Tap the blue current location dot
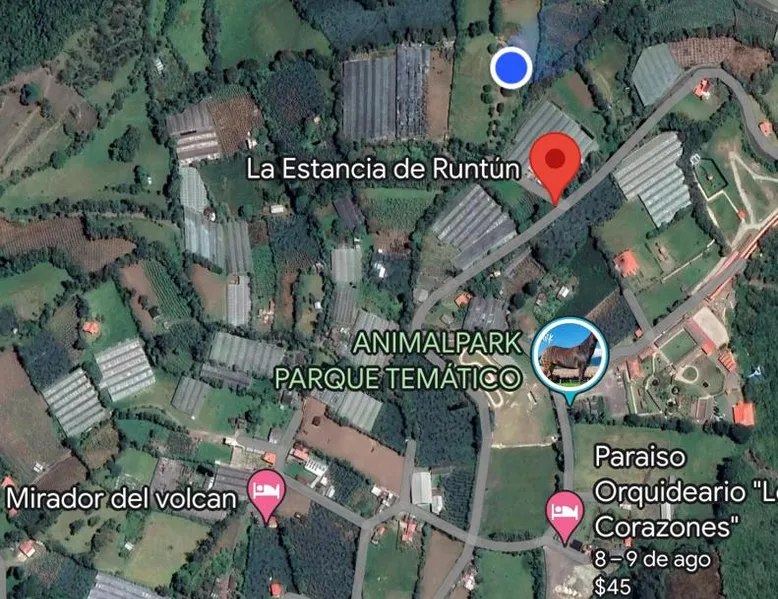The image size is (778, 599). pos(512,67)
